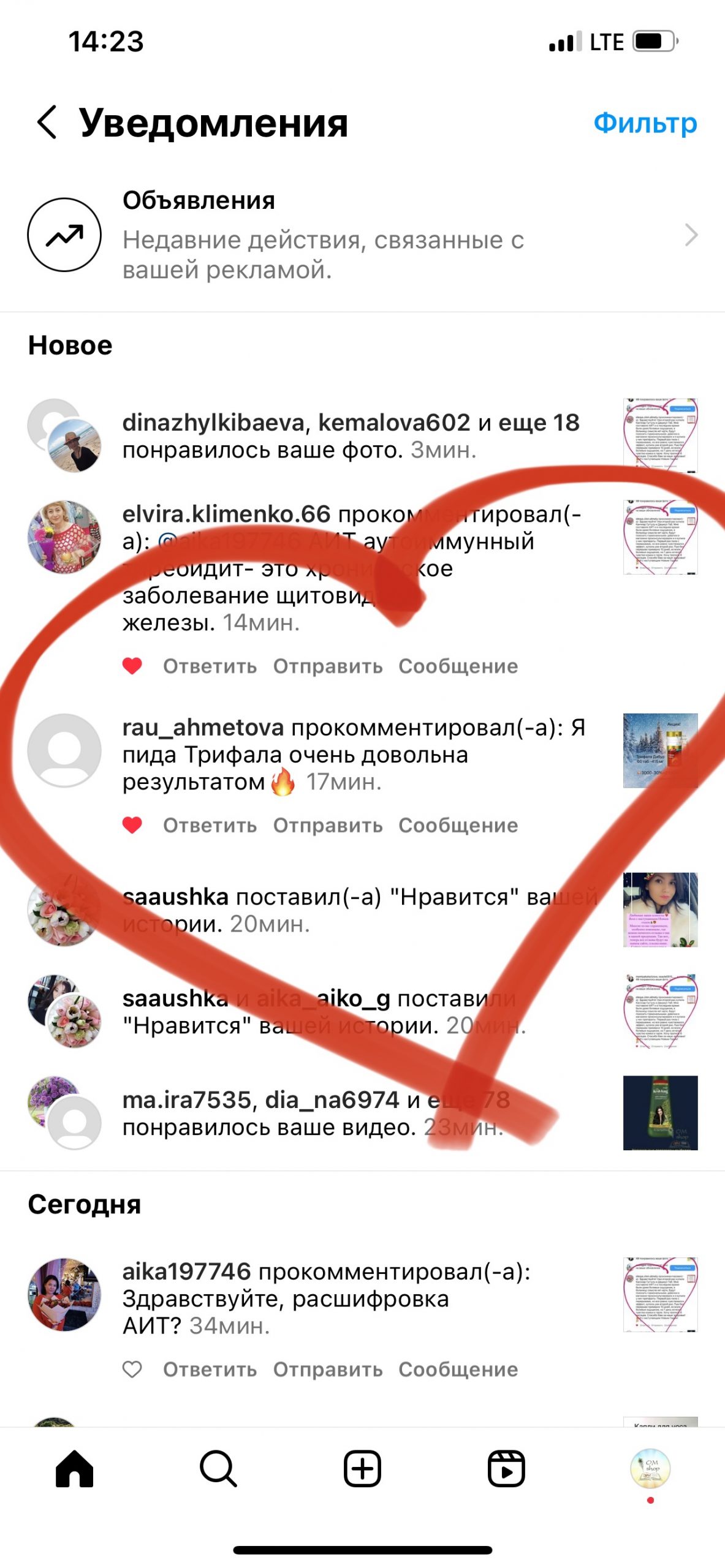This screenshot has width=725, height=1568.
Task: Tap Отправить under rau_ahmetova comment
Action: 327,825
